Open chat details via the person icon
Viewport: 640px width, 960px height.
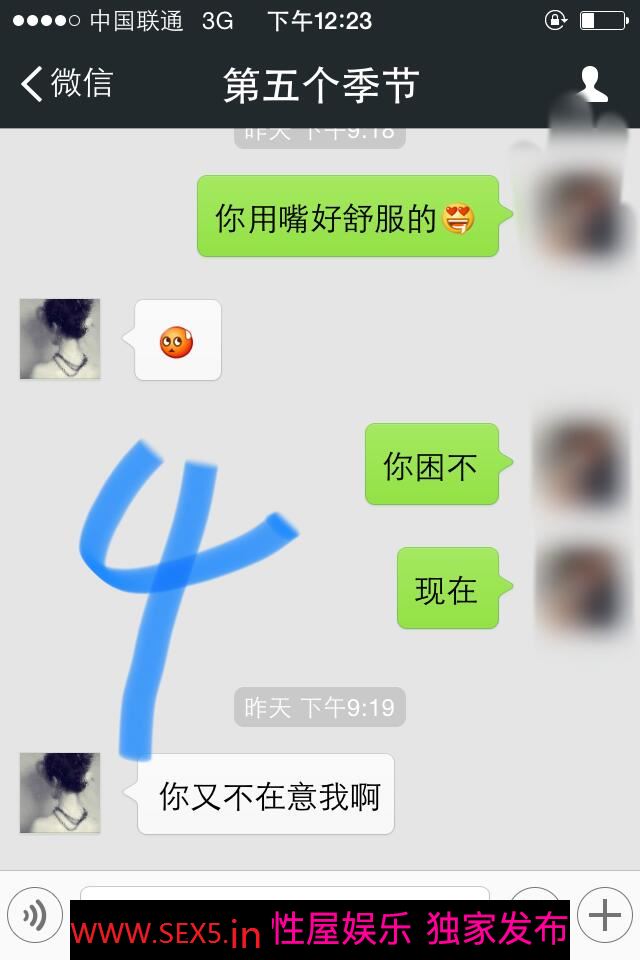(x=593, y=84)
